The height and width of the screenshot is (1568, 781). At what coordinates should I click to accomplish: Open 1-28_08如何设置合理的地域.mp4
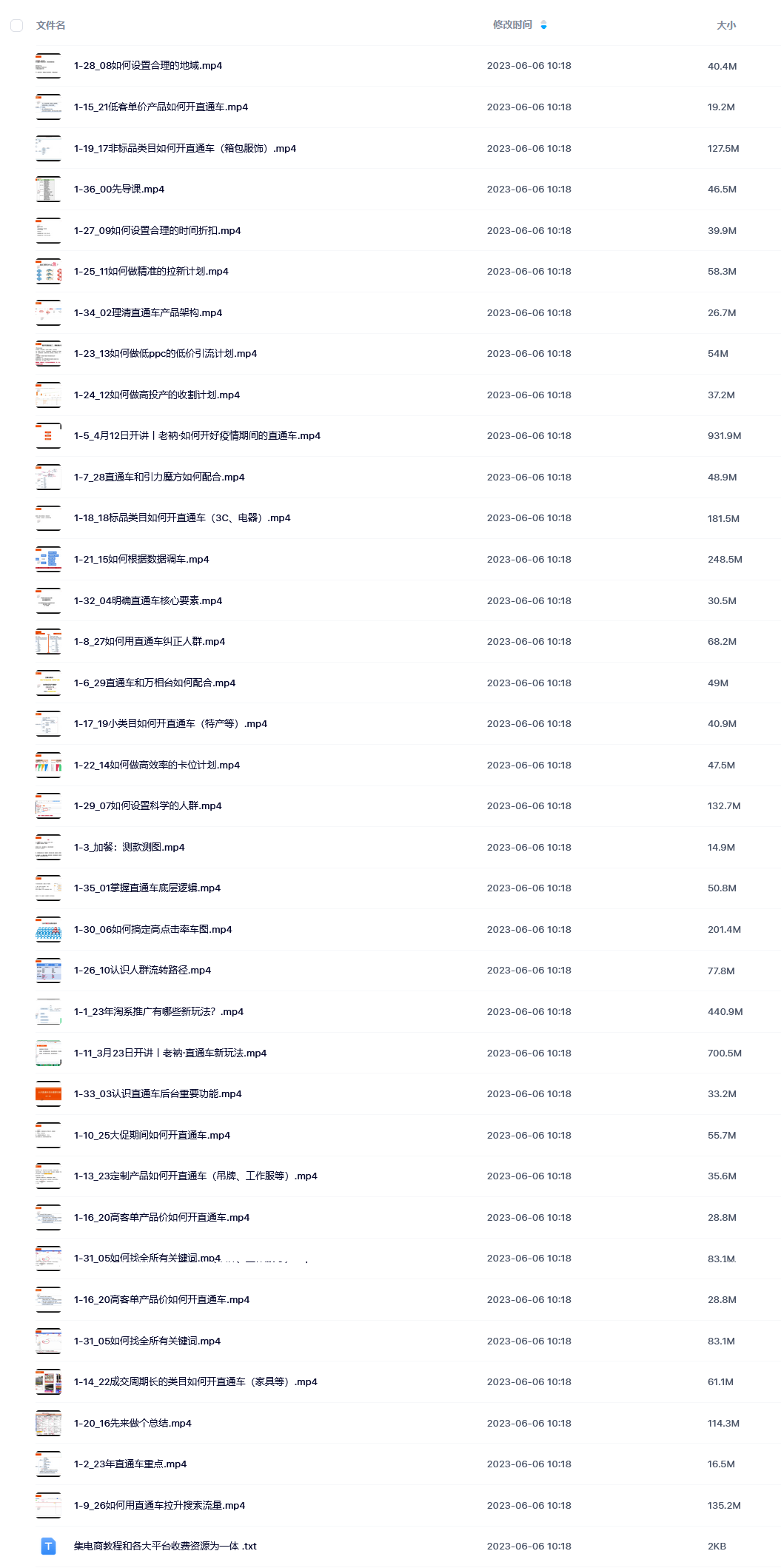coord(148,66)
